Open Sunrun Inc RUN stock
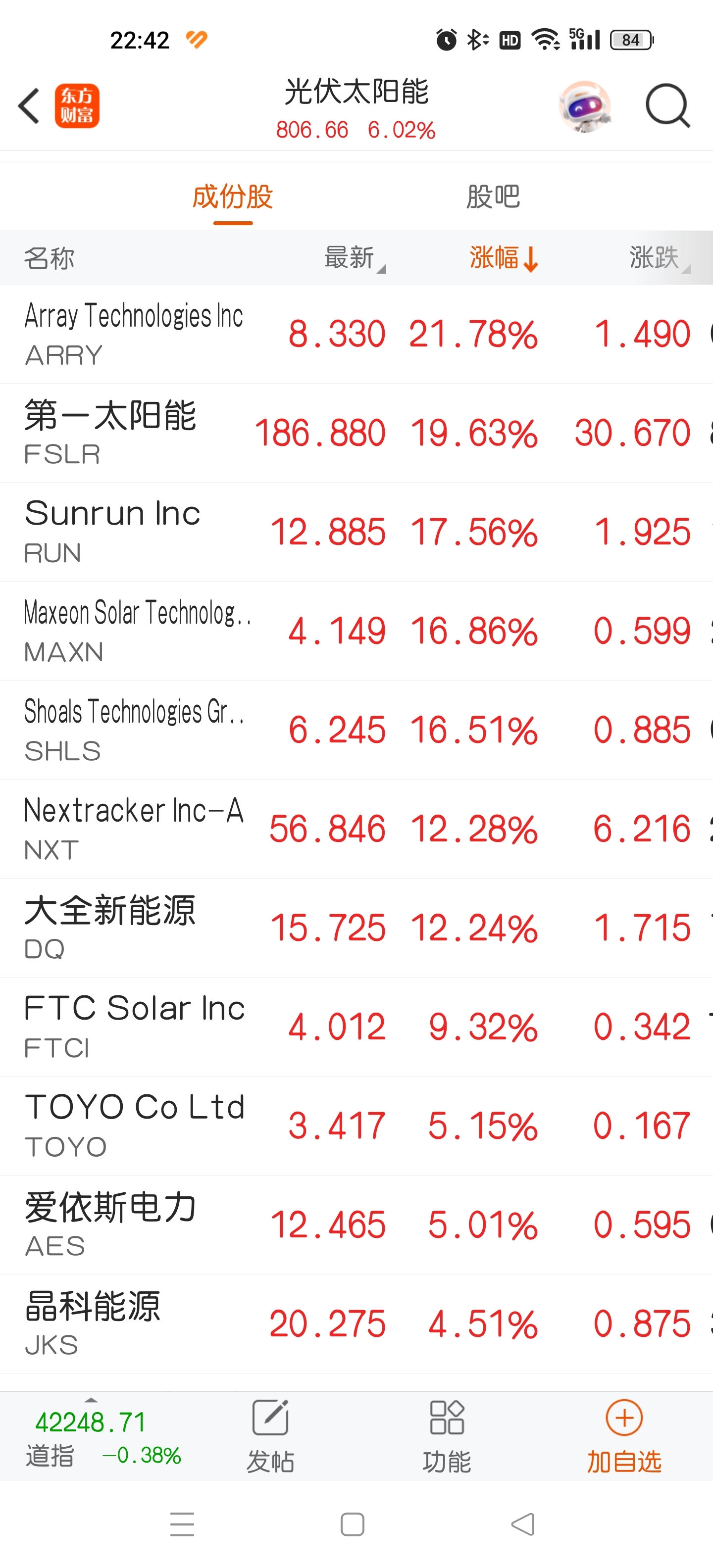 point(356,532)
